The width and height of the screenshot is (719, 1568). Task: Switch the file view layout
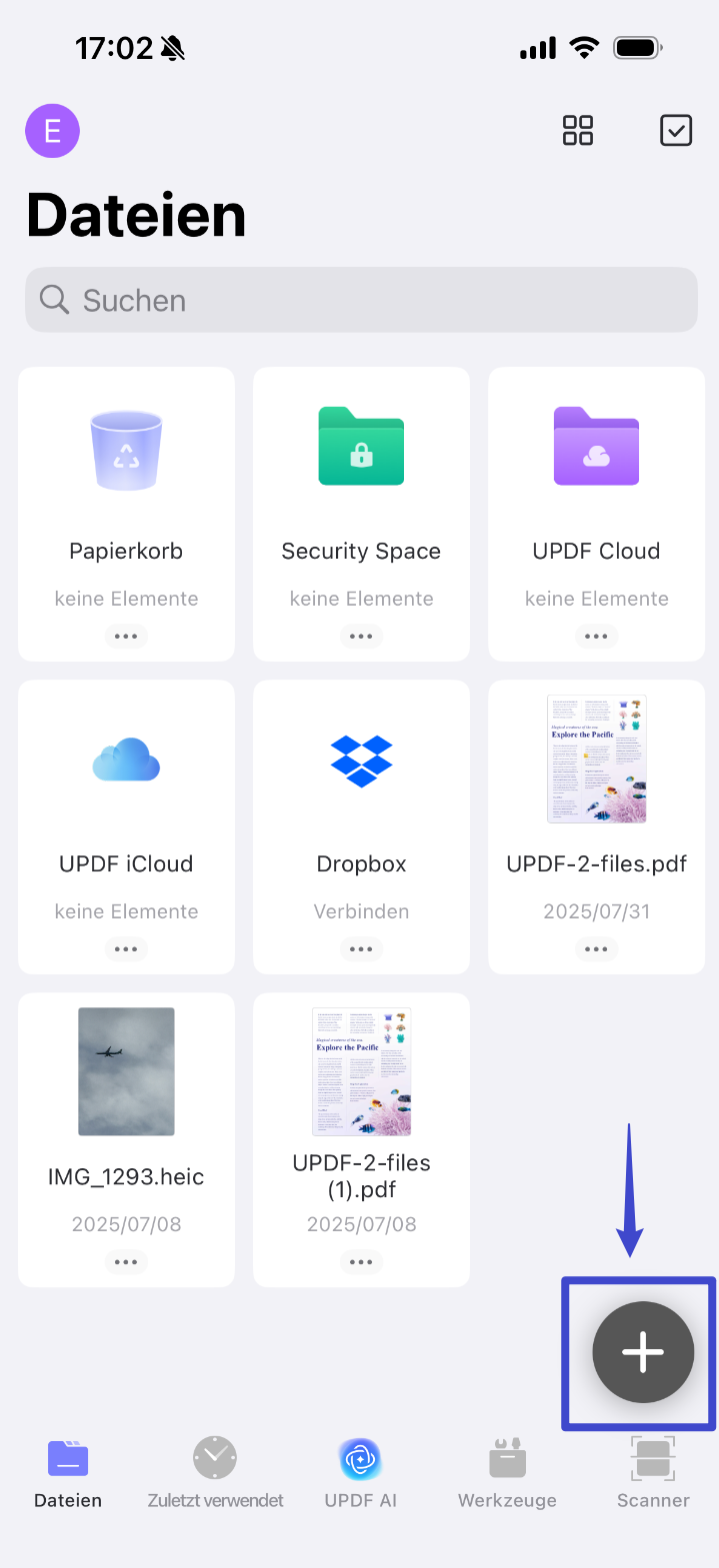(x=578, y=131)
